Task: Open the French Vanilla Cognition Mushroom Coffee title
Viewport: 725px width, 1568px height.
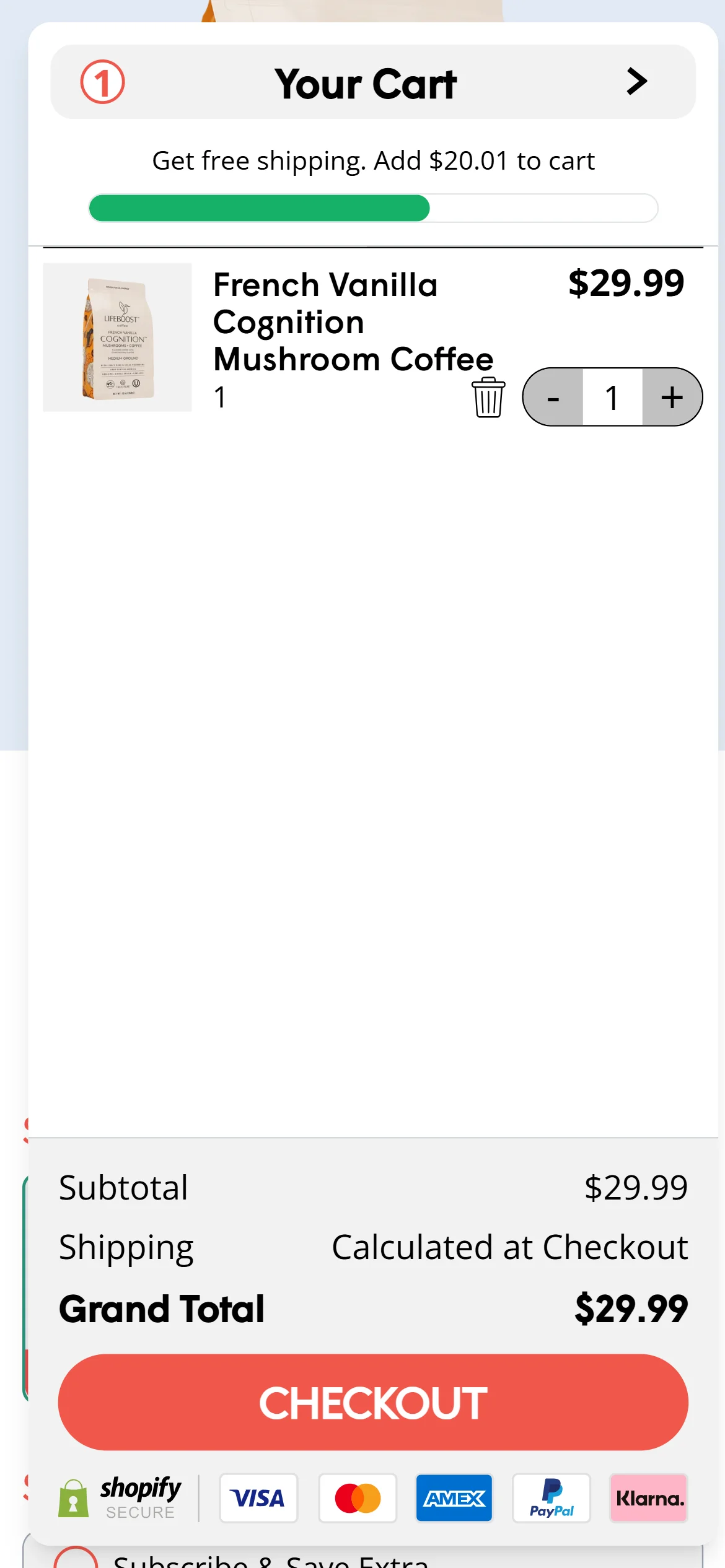Action: pyautogui.click(x=353, y=322)
